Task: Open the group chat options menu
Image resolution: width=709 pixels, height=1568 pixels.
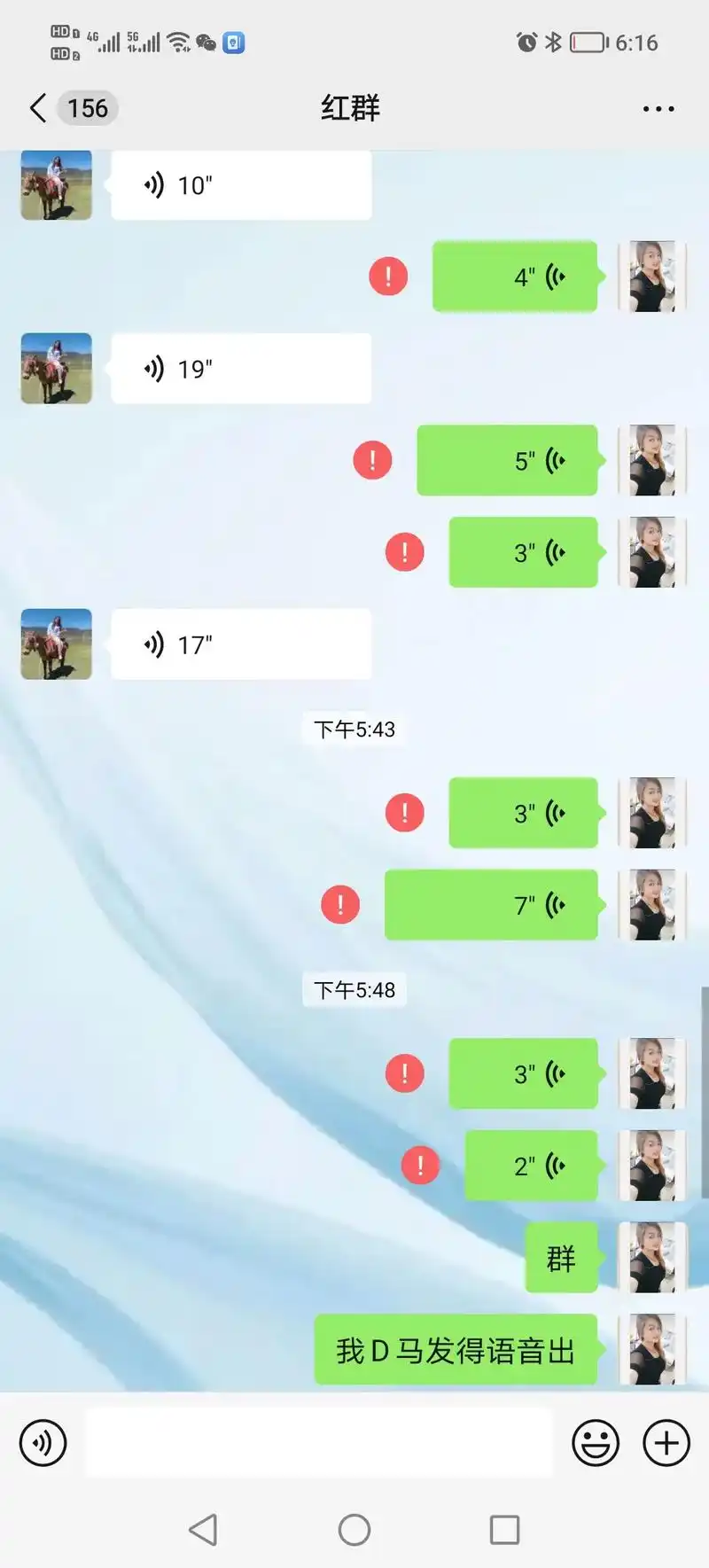Action: (x=658, y=108)
